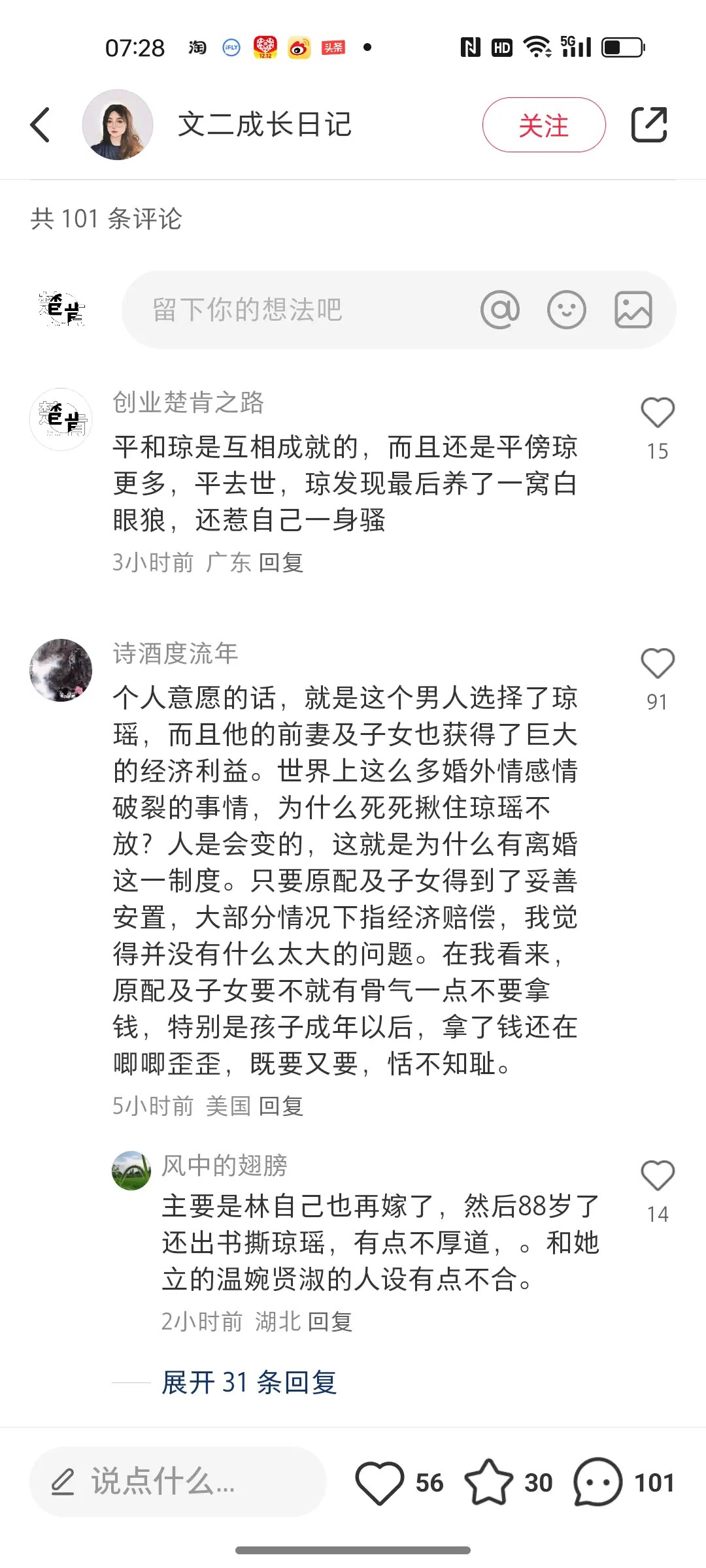Image resolution: width=706 pixels, height=1568 pixels.
Task: Save the post with the star icon
Action: pyautogui.click(x=489, y=1482)
